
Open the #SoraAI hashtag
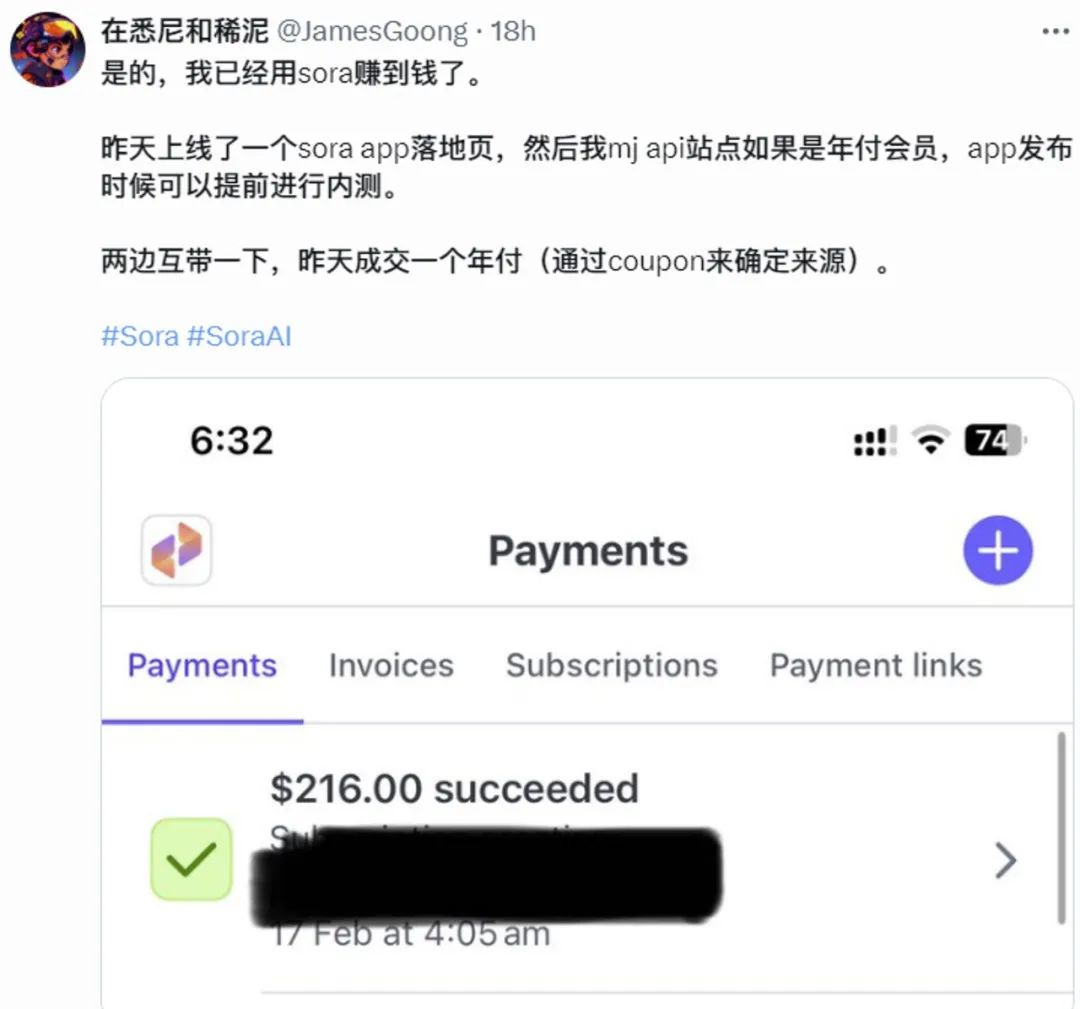(x=239, y=335)
